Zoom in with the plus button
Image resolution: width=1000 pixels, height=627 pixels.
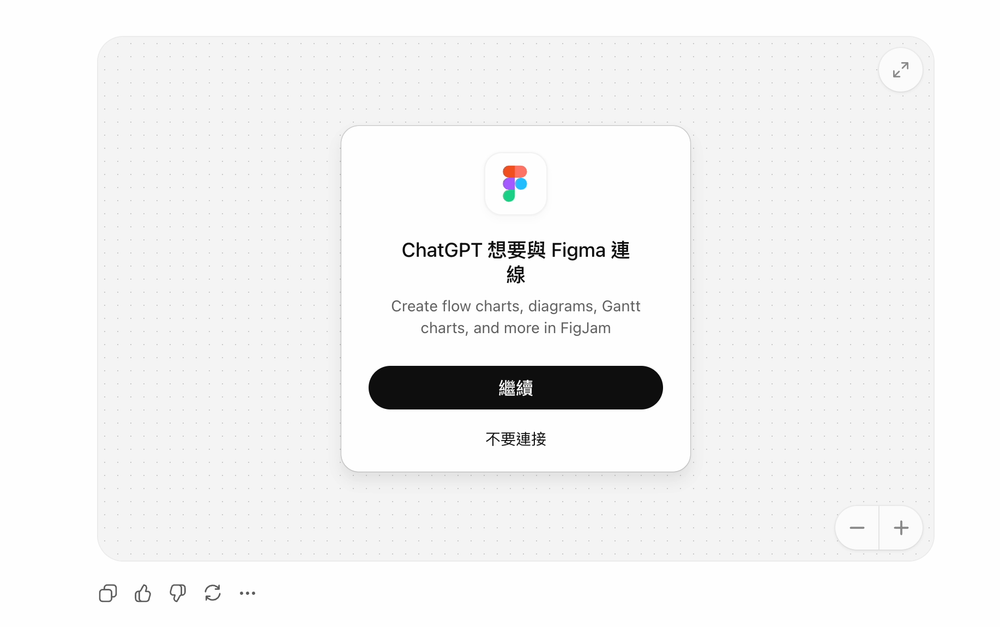[901, 528]
